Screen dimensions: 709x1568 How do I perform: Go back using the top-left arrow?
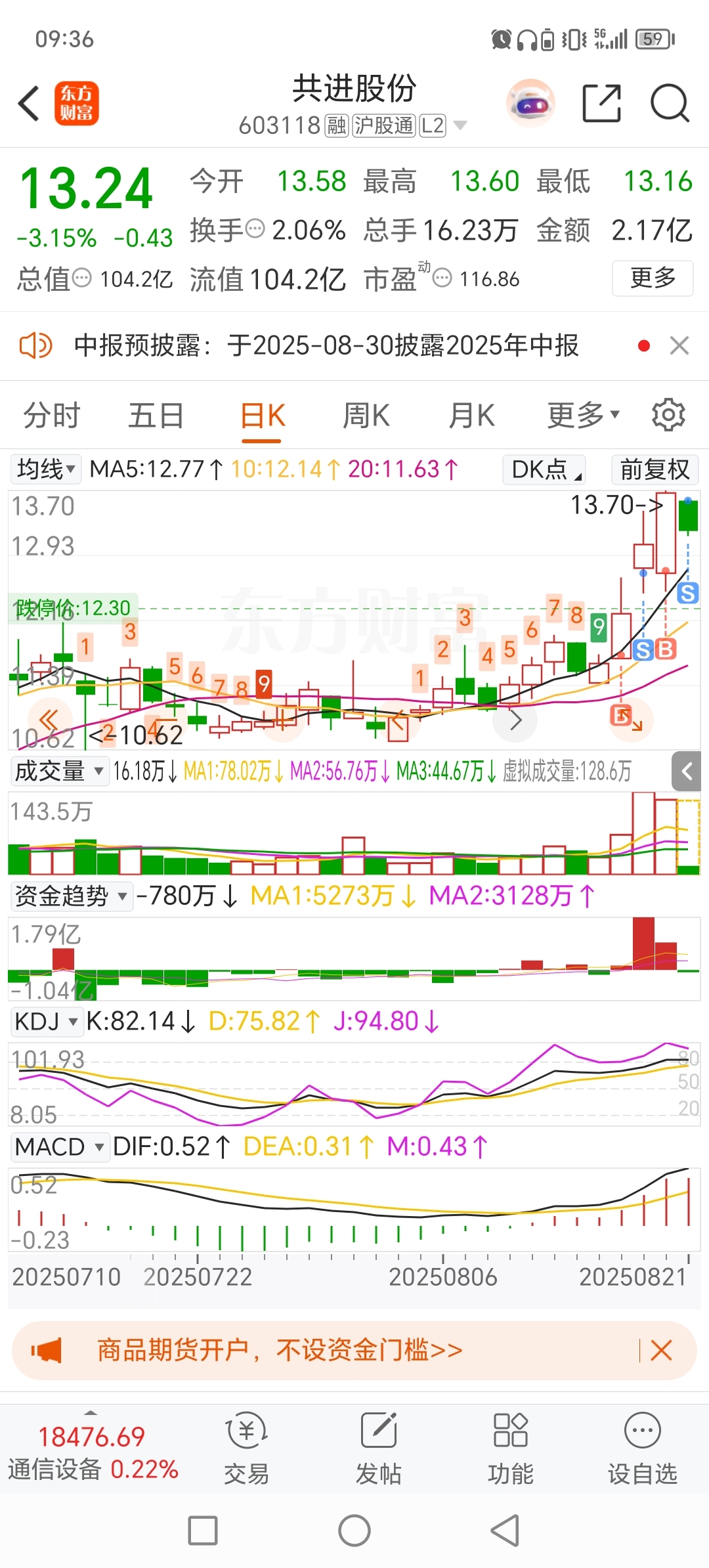[30, 103]
